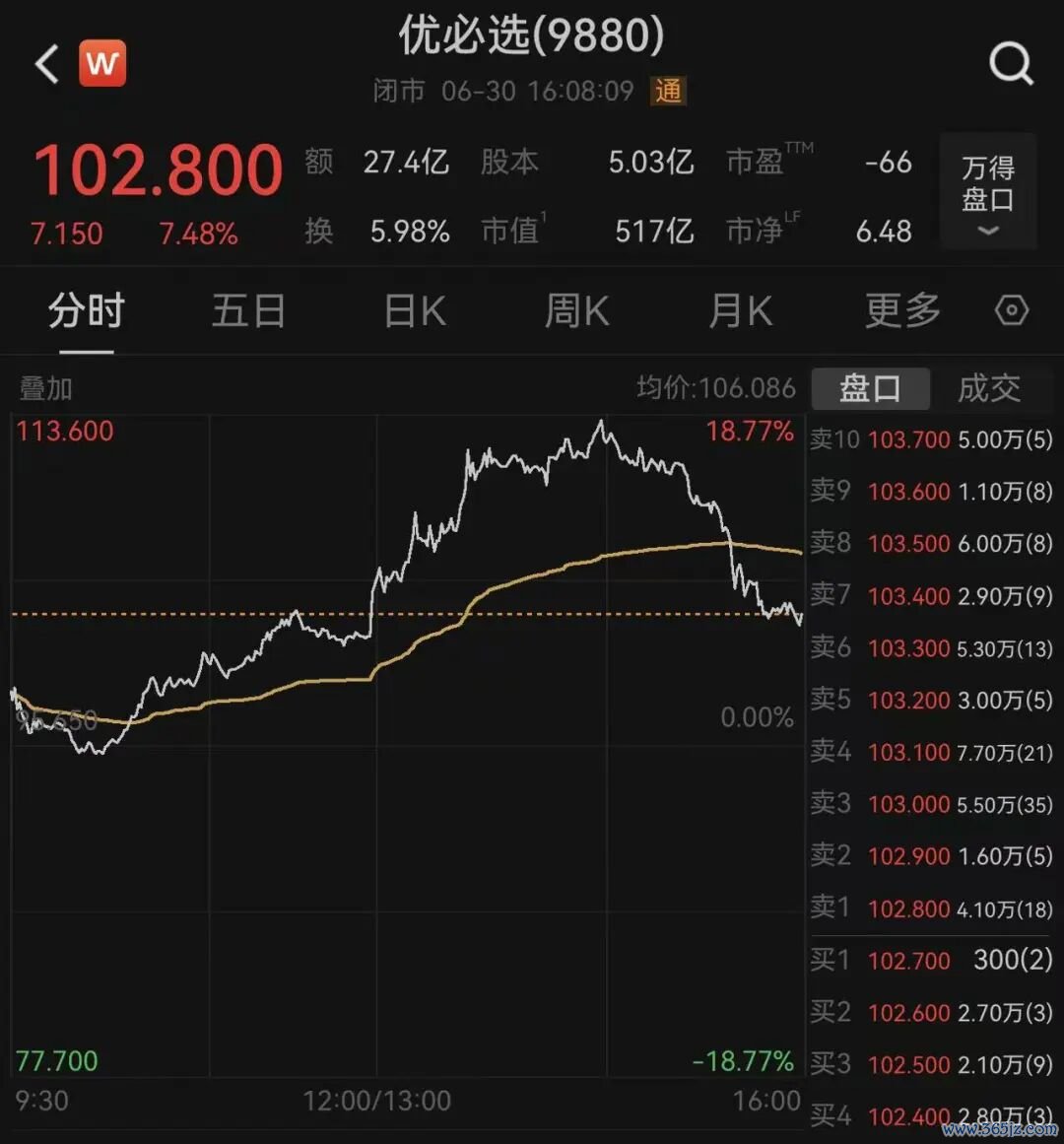Switch to the 五日 chart tab
Screen dimensions: 1064x1144
pos(248,311)
